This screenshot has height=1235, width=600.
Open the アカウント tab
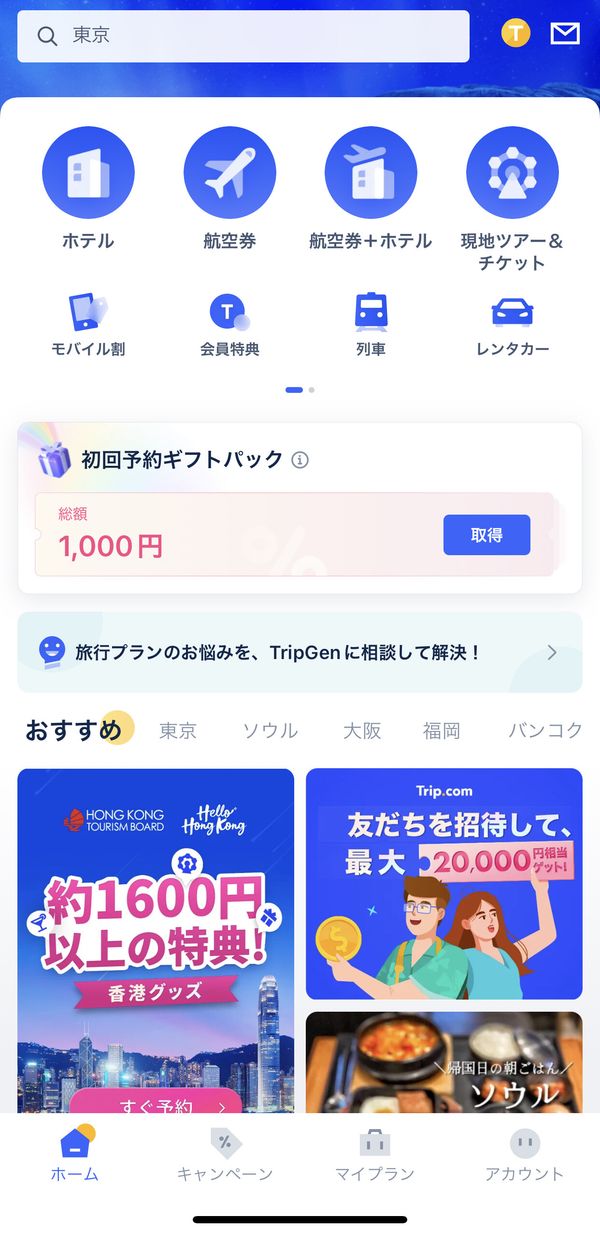524,1155
